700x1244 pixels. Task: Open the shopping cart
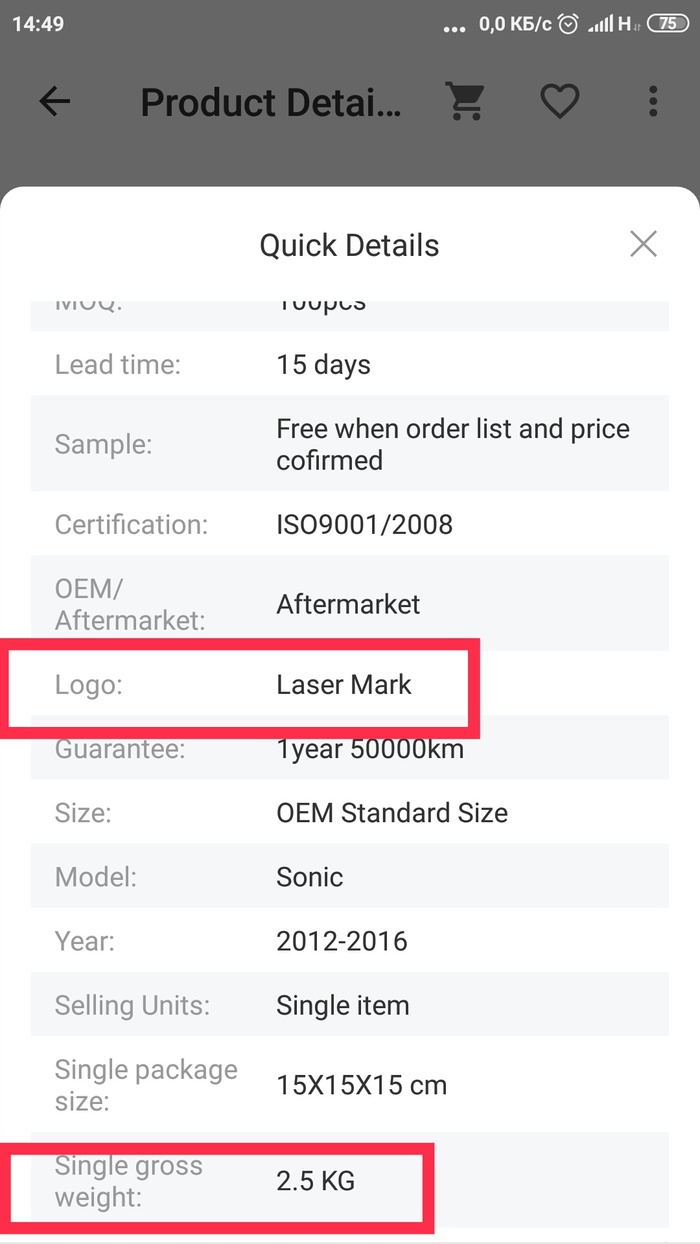pyautogui.click(x=465, y=101)
